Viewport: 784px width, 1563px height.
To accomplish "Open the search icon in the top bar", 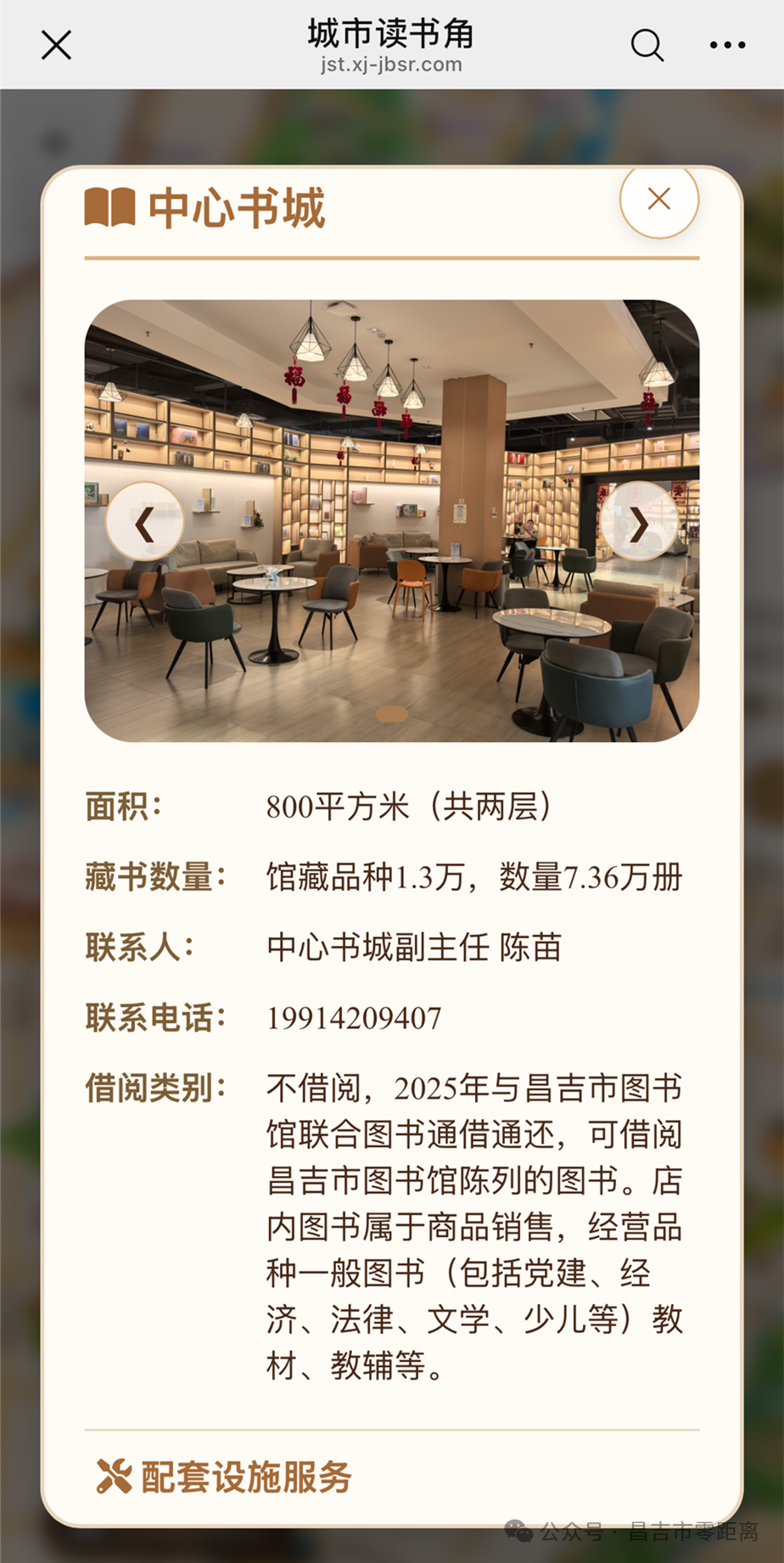I will coord(647,45).
